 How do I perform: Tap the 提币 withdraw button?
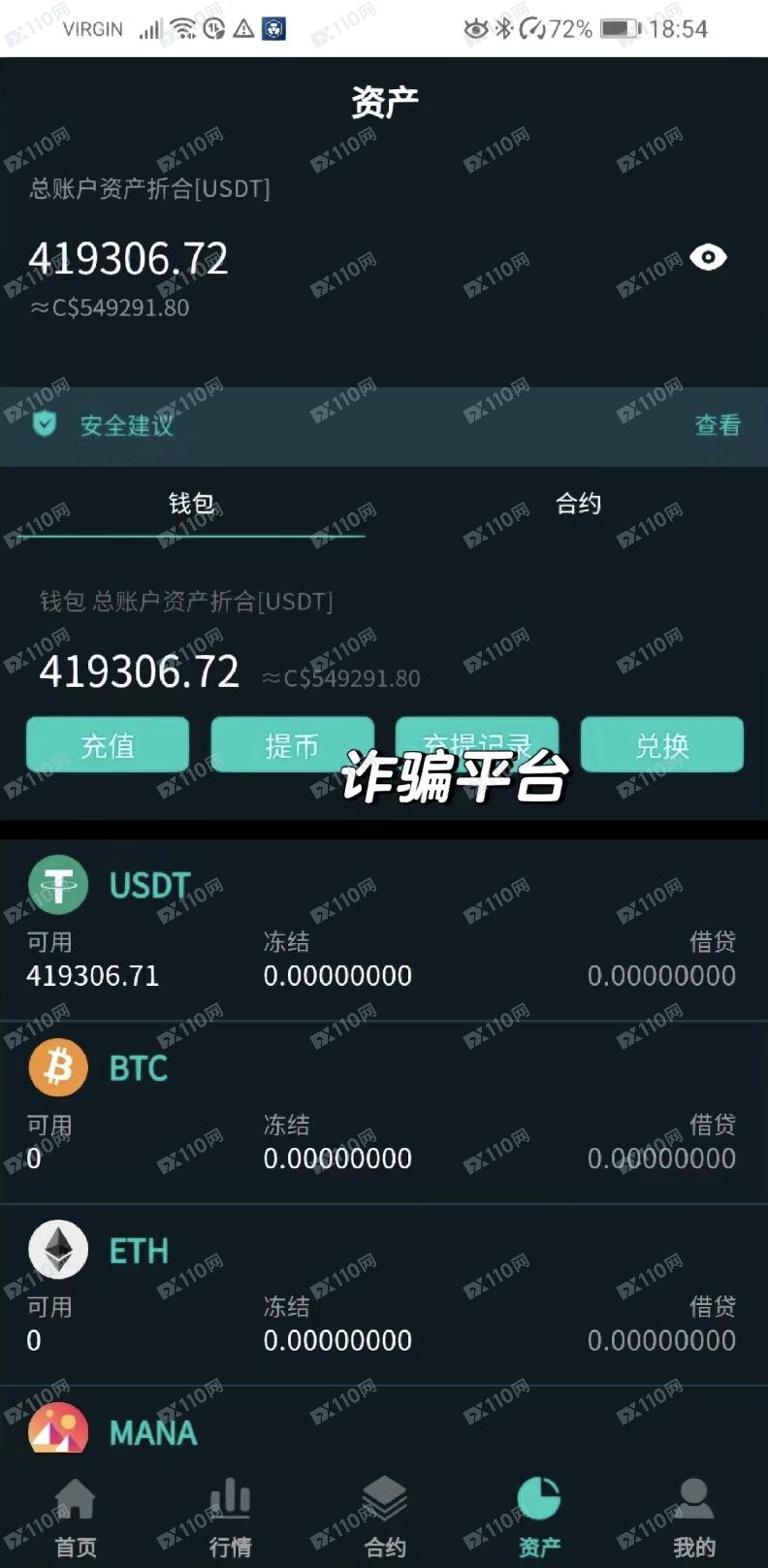click(292, 744)
